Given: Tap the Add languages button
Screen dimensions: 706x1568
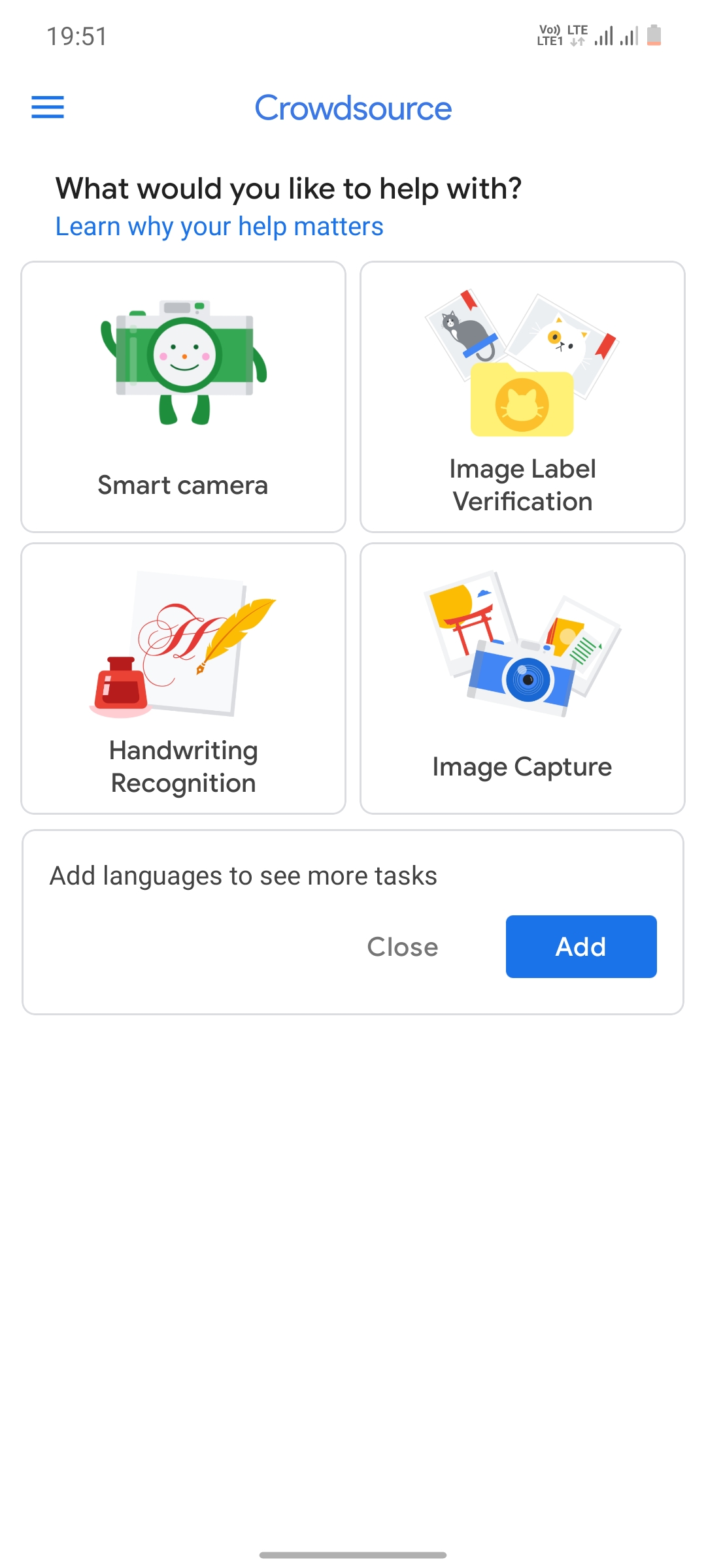Looking at the screenshot, I should pos(580,947).
